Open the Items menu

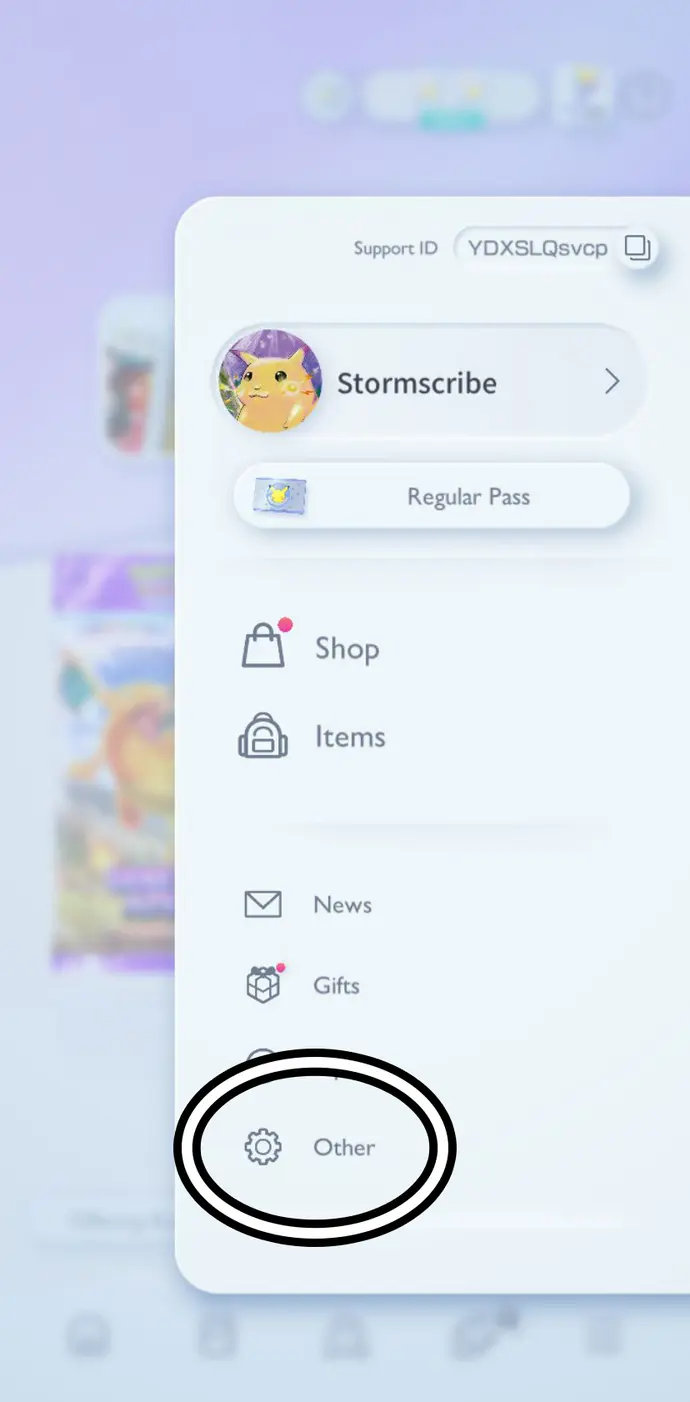(349, 737)
